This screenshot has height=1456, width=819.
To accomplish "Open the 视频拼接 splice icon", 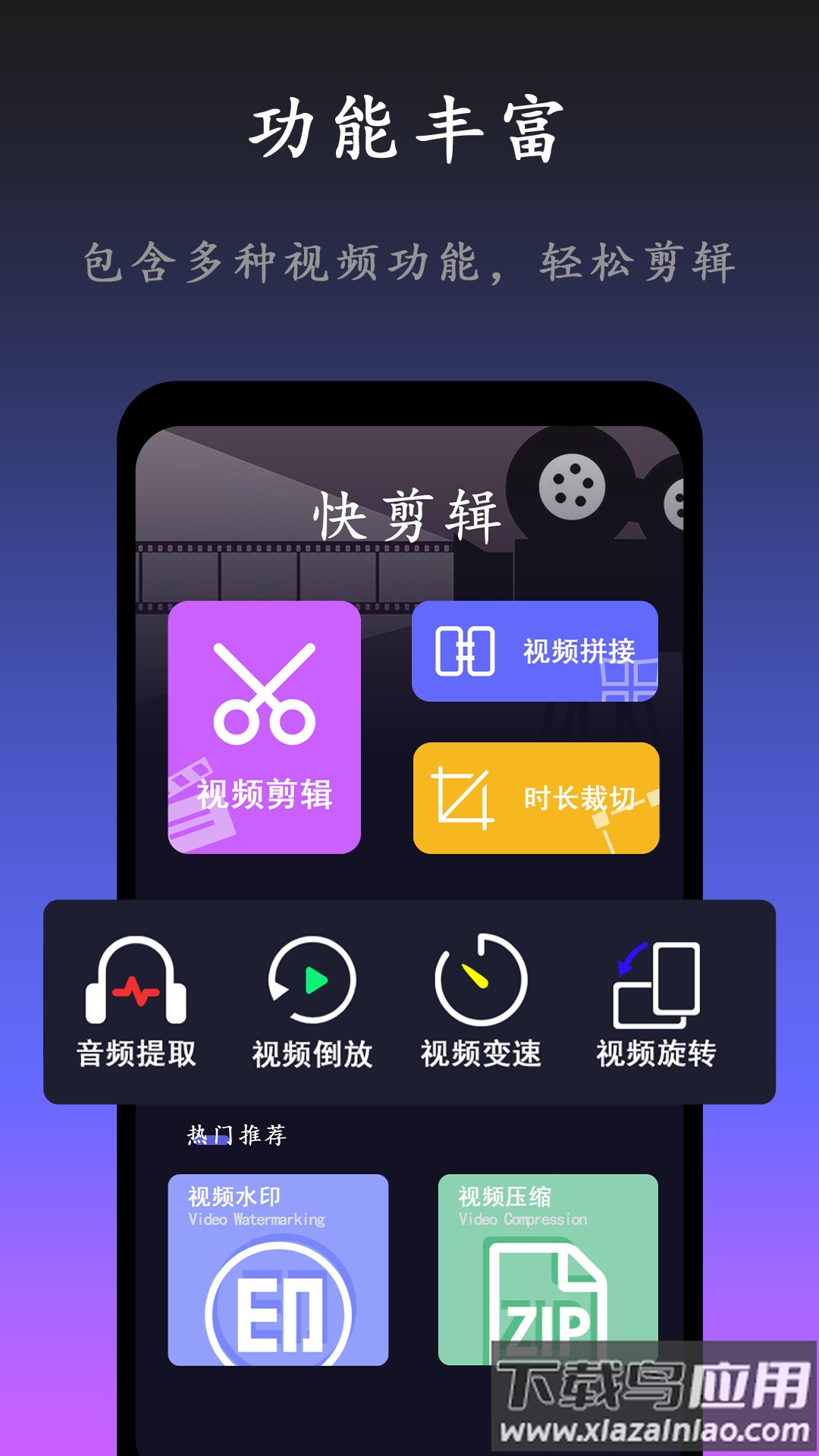I will (x=464, y=652).
